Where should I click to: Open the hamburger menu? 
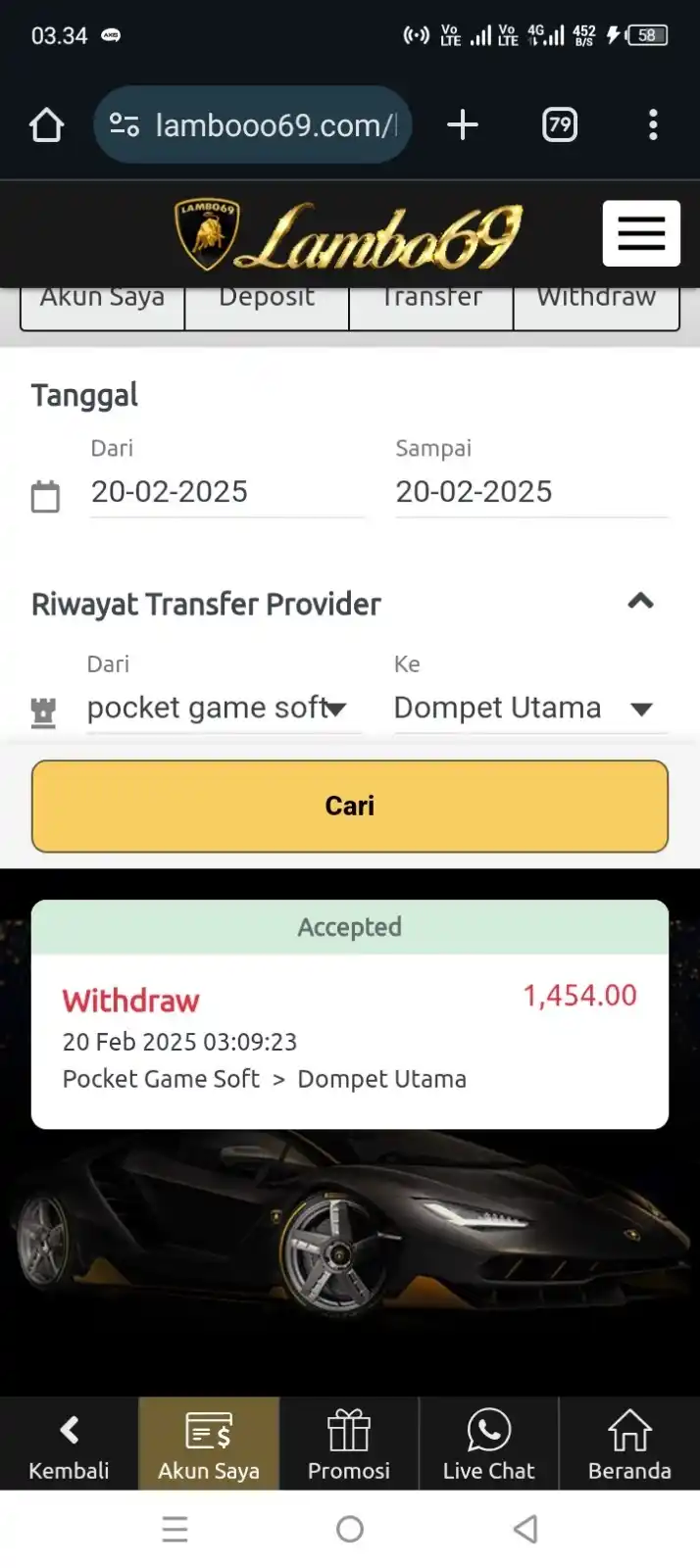point(640,233)
